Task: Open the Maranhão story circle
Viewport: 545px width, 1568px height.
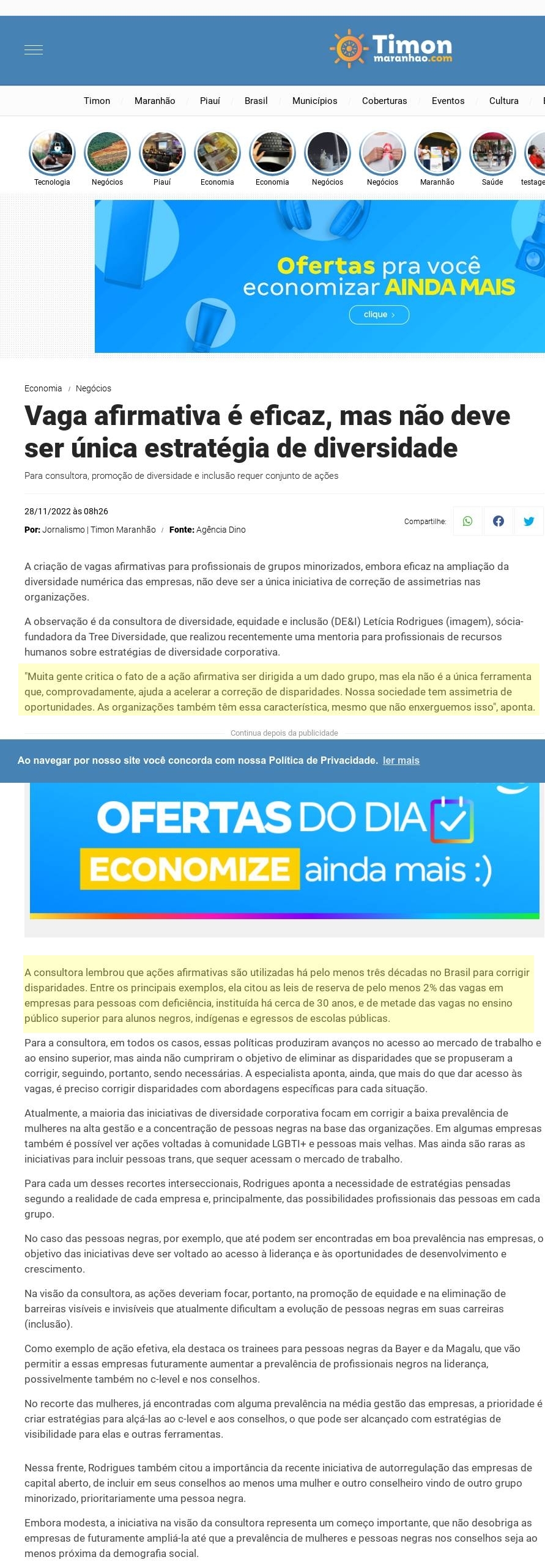Action: point(437,153)
